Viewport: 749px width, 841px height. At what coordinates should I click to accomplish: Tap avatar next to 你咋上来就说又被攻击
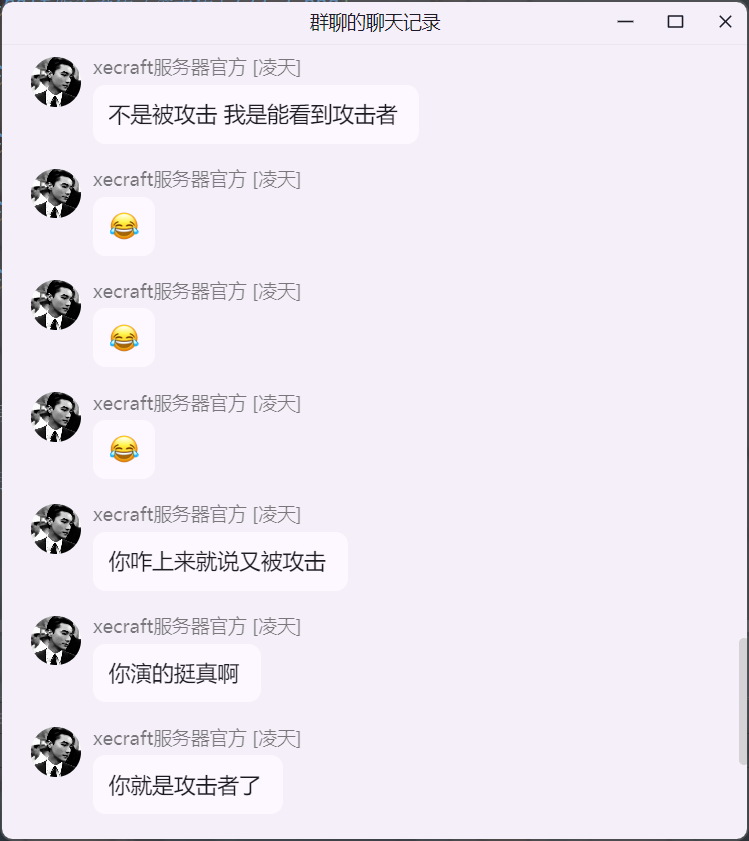click(57, 529)
